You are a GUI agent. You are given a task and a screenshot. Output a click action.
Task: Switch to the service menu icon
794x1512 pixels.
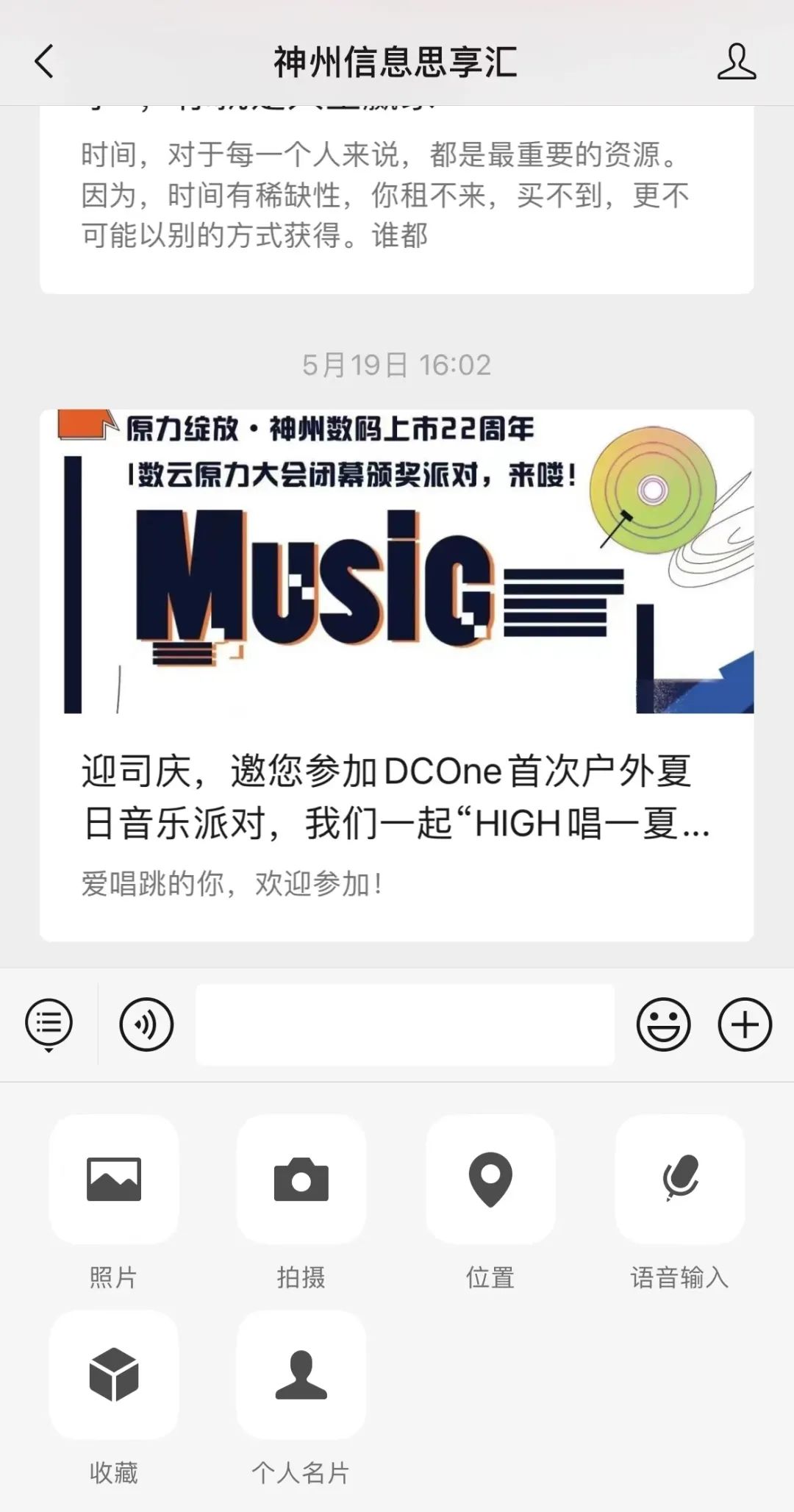coord(49,1024)
